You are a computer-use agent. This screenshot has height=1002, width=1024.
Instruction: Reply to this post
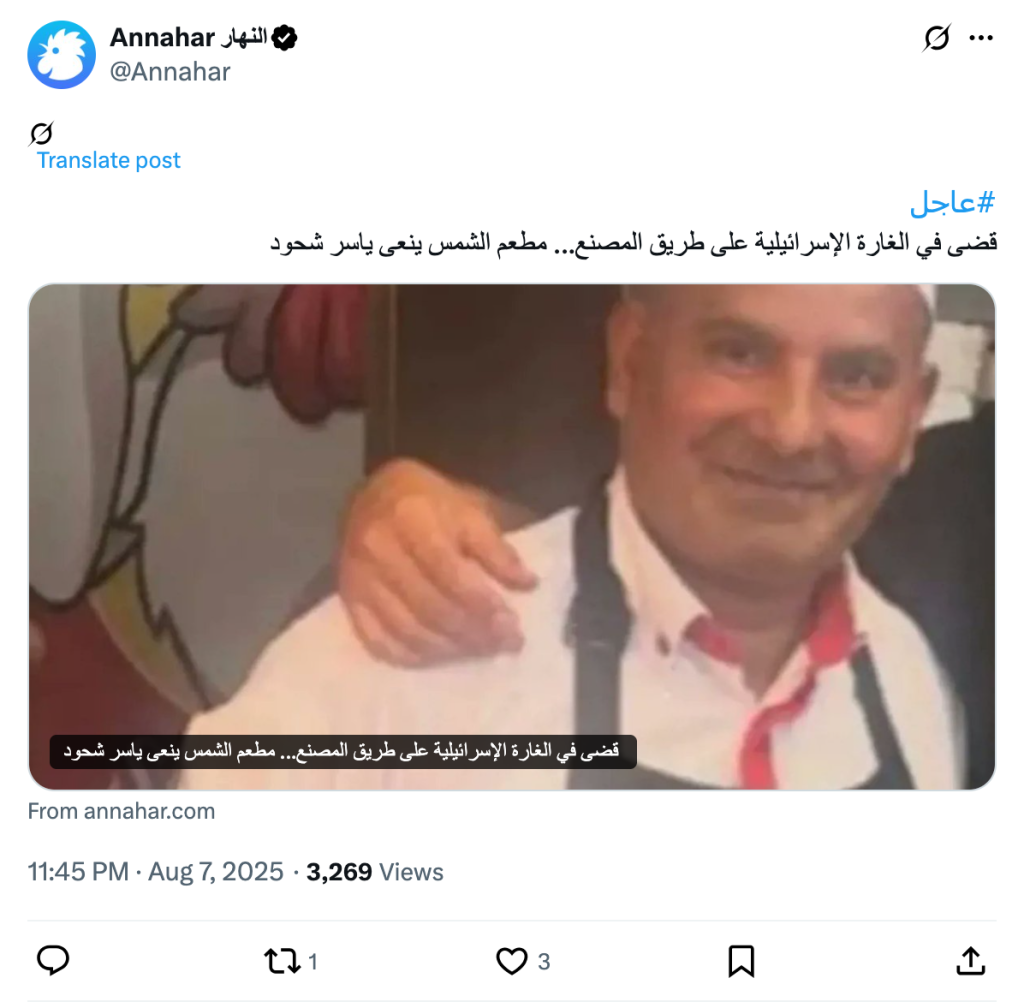pos(53,961)
